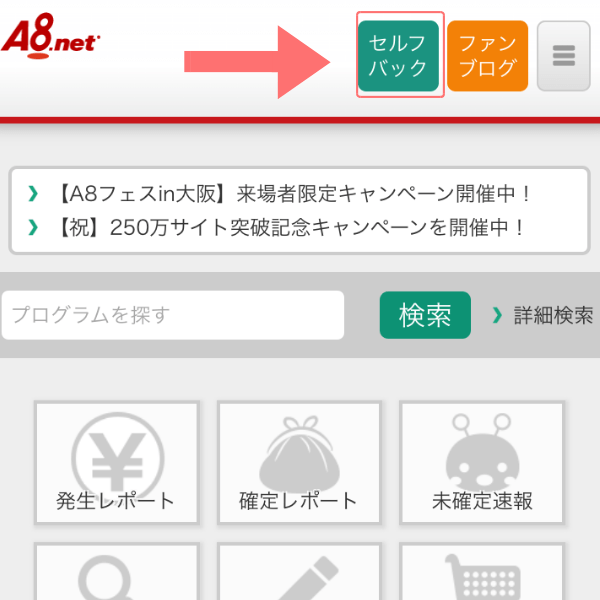
Task: Open 詳細検索 advanced search
Action: click(x=544, y=315)
